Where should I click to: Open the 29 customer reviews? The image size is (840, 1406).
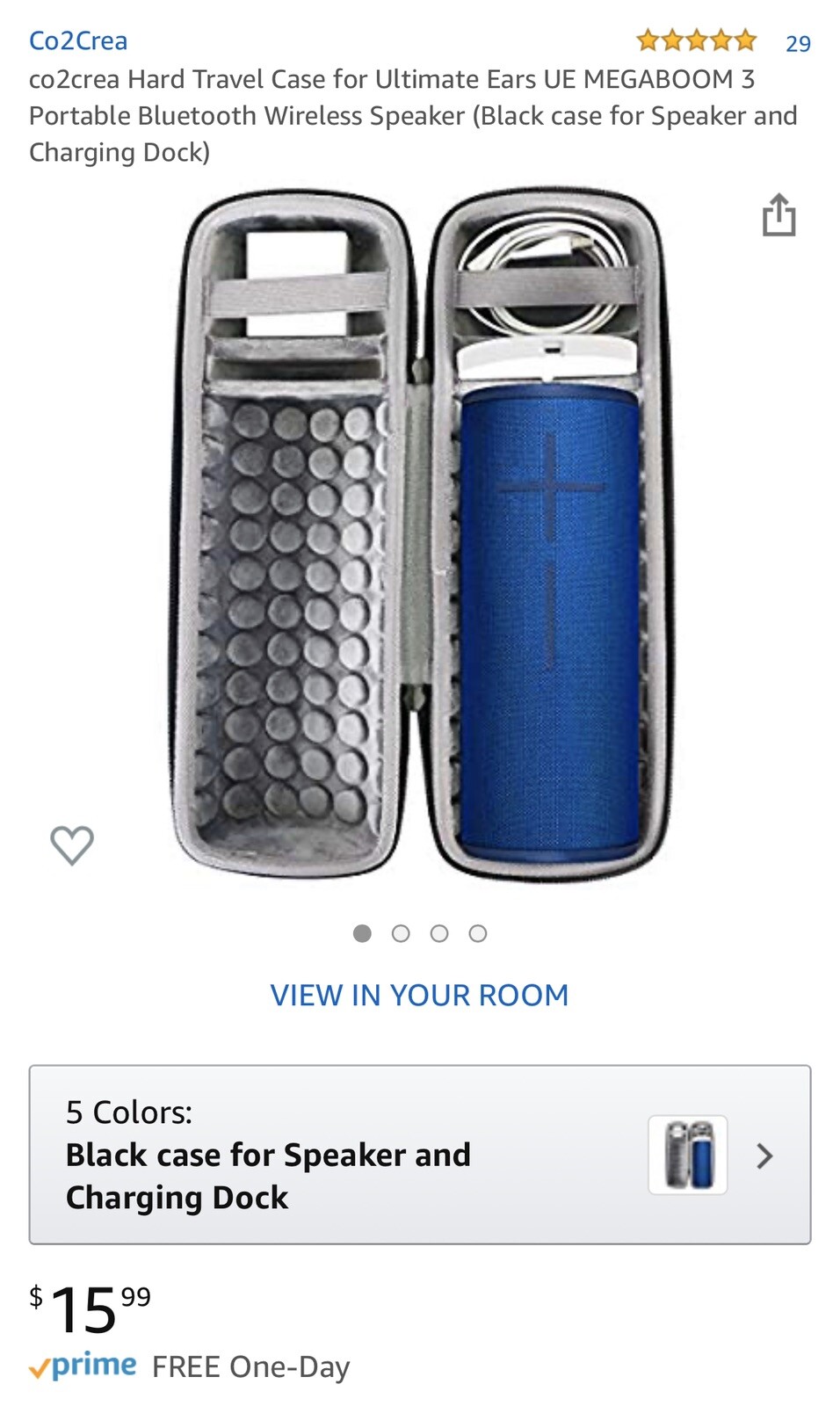point(797,43)
